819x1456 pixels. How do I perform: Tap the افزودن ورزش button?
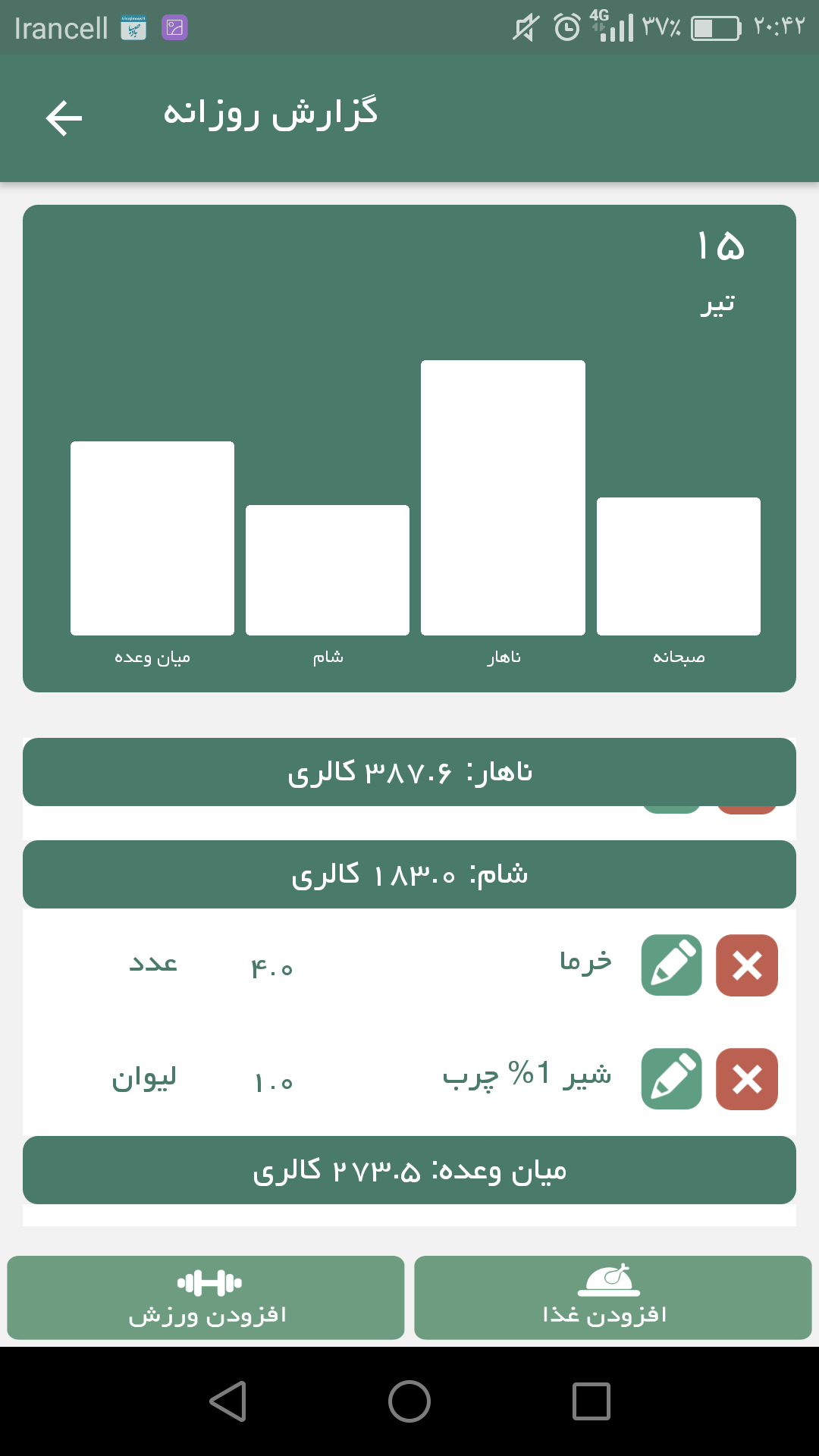click(206, 1298)
